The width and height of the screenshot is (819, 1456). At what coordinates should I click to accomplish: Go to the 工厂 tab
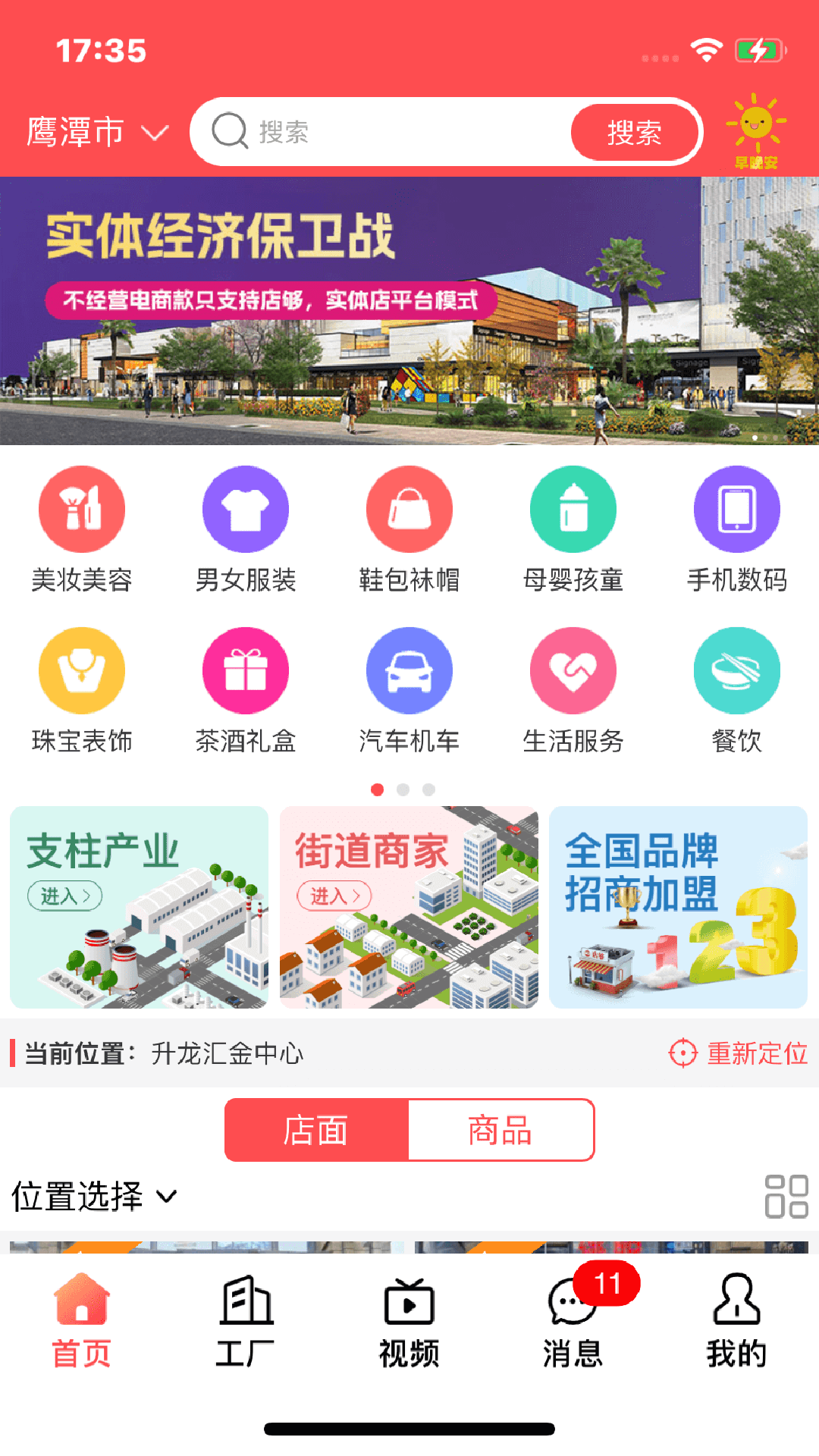pos(245,1321)
